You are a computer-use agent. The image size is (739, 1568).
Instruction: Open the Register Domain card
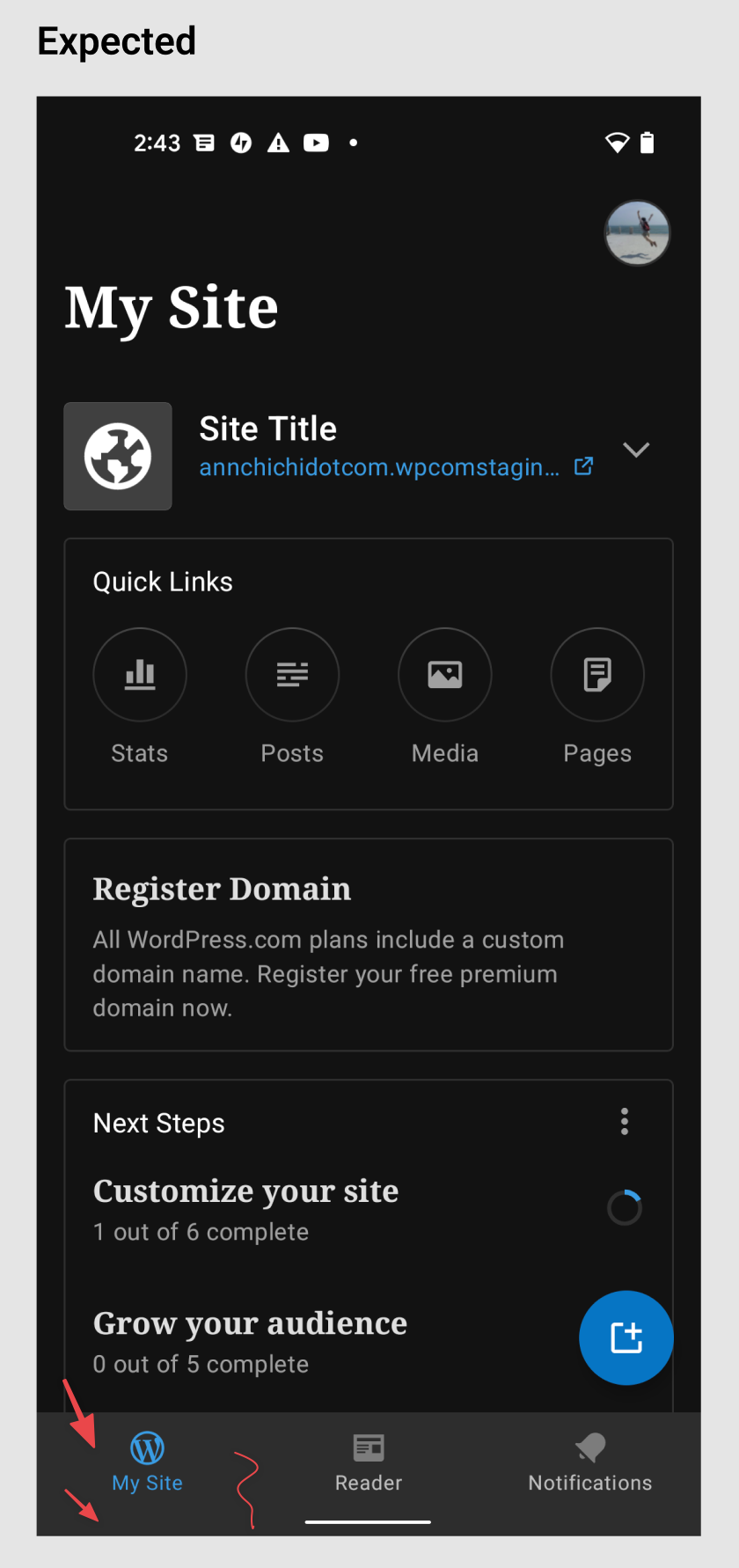point(369,944)
